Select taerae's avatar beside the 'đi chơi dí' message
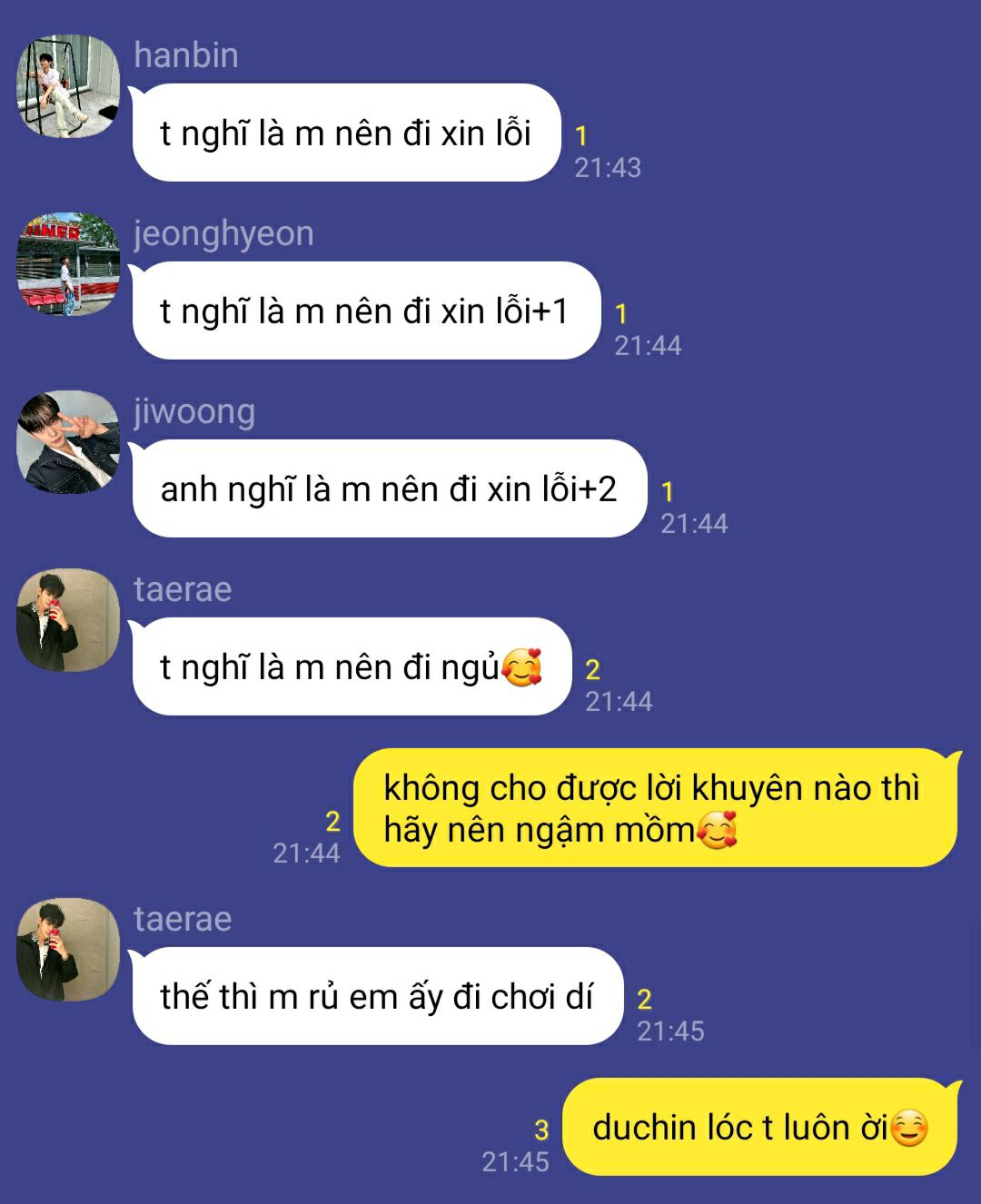 pyautogui.click(x=68, y=950)
